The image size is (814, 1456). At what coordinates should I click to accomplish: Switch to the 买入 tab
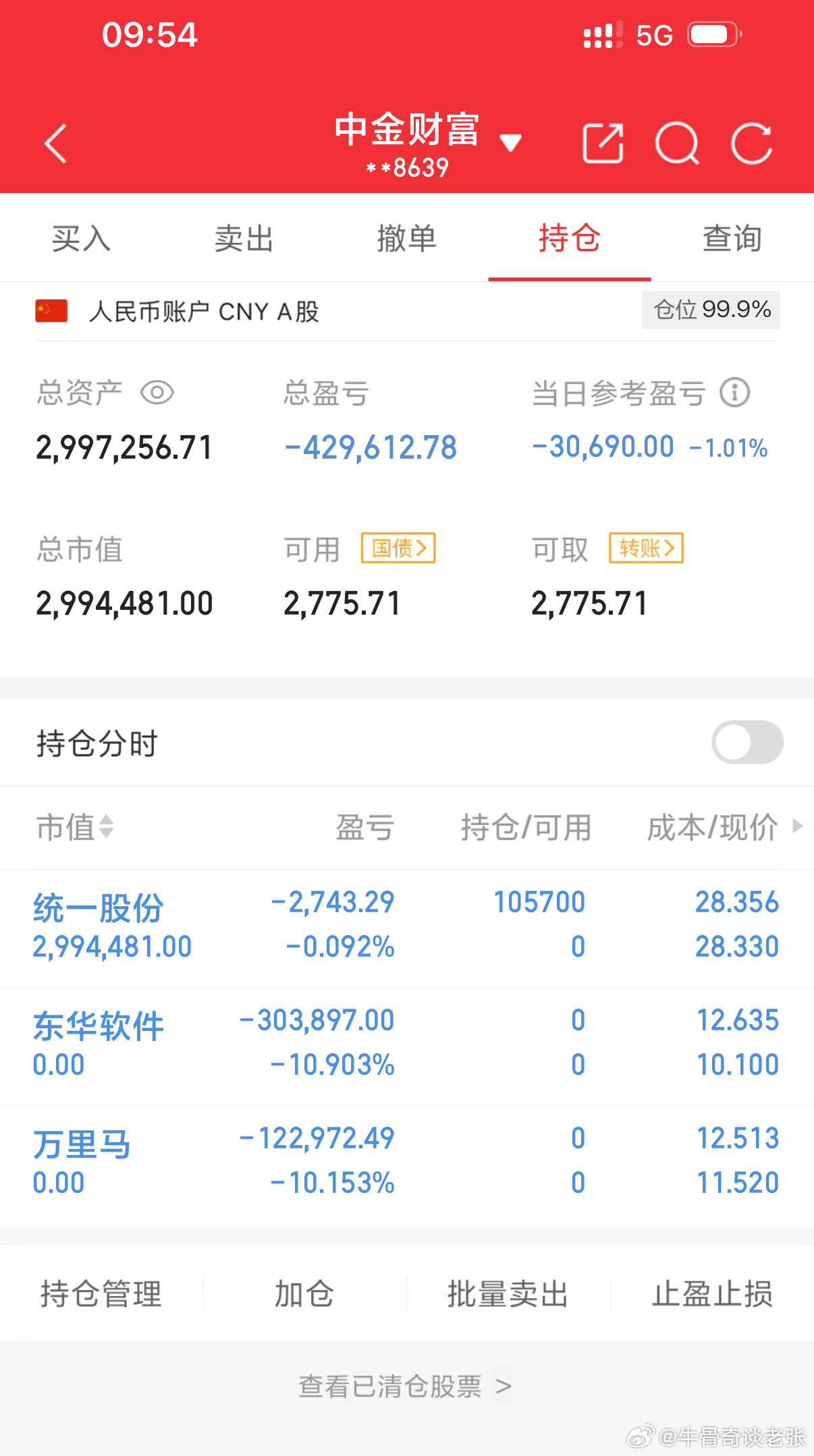pyautogui.click(x=80, y=238)
